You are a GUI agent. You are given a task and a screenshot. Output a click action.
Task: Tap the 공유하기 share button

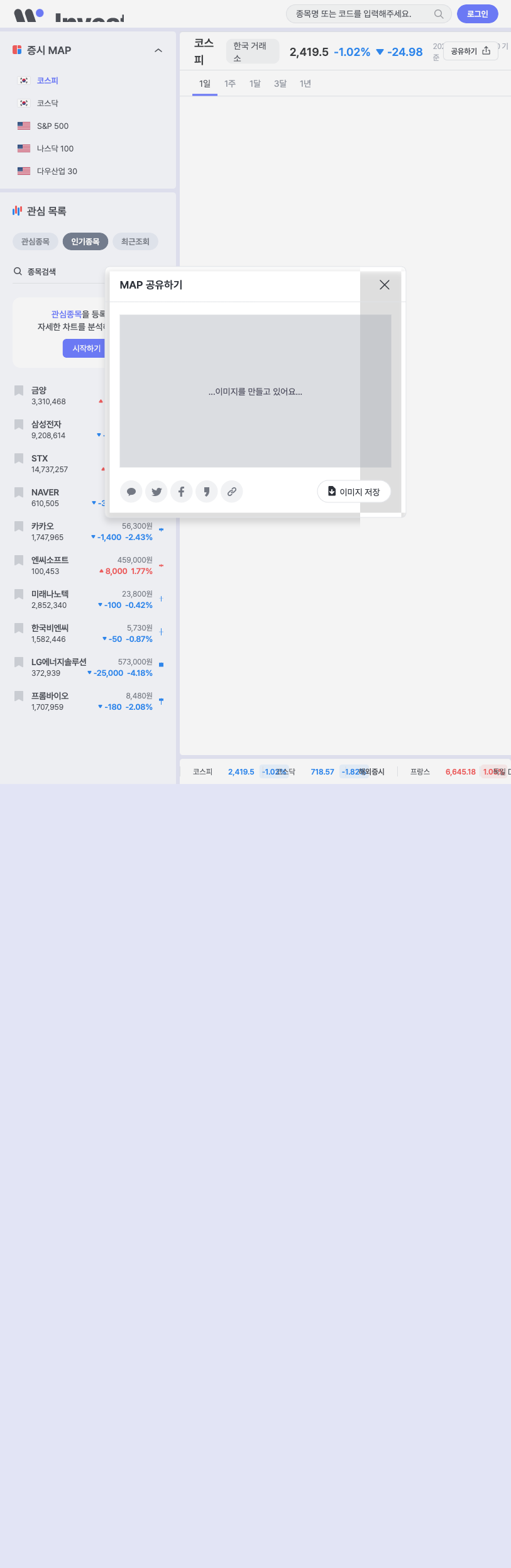(471, 51)
